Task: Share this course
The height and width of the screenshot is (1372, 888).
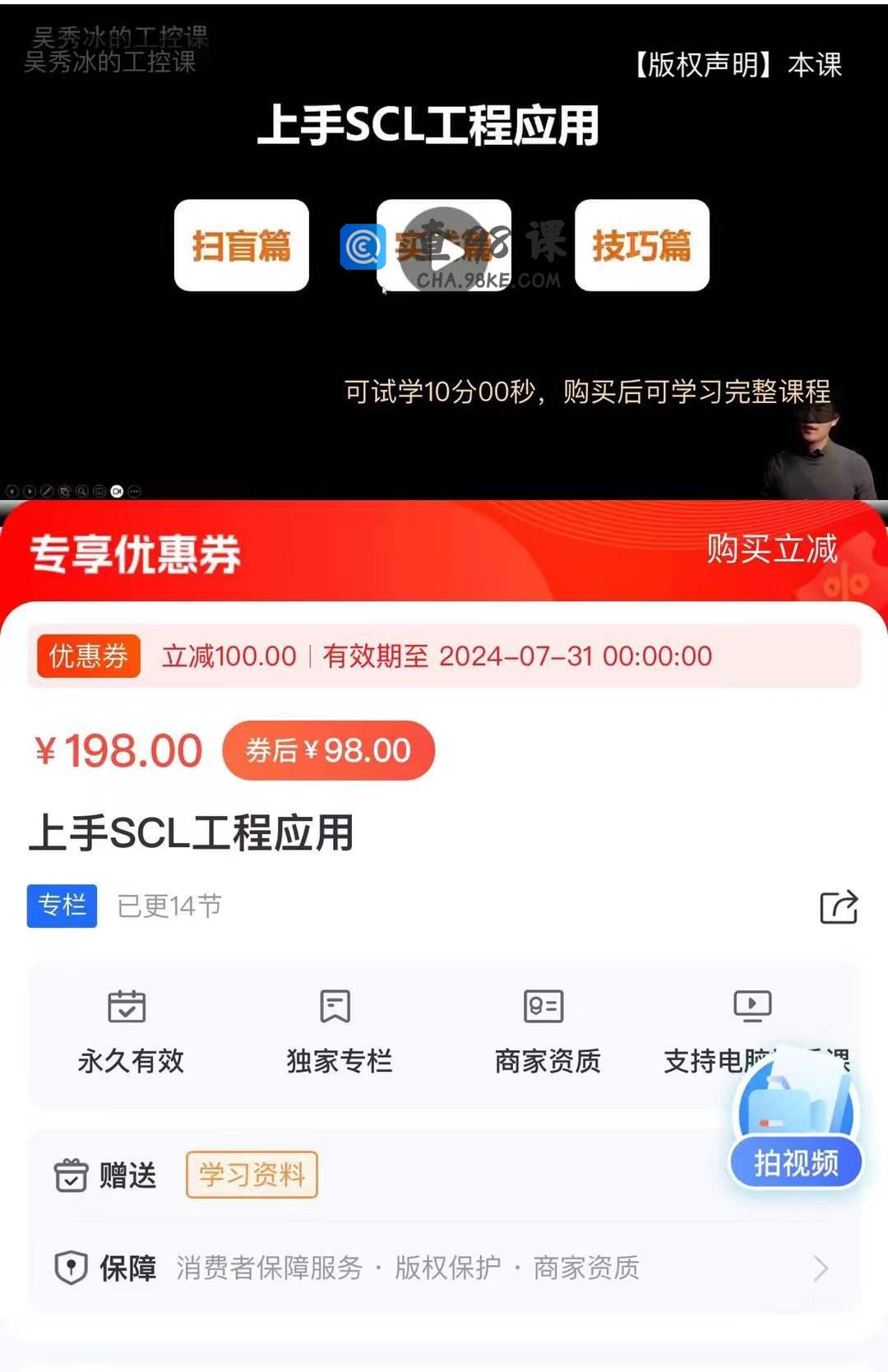Action: [838, 907]
